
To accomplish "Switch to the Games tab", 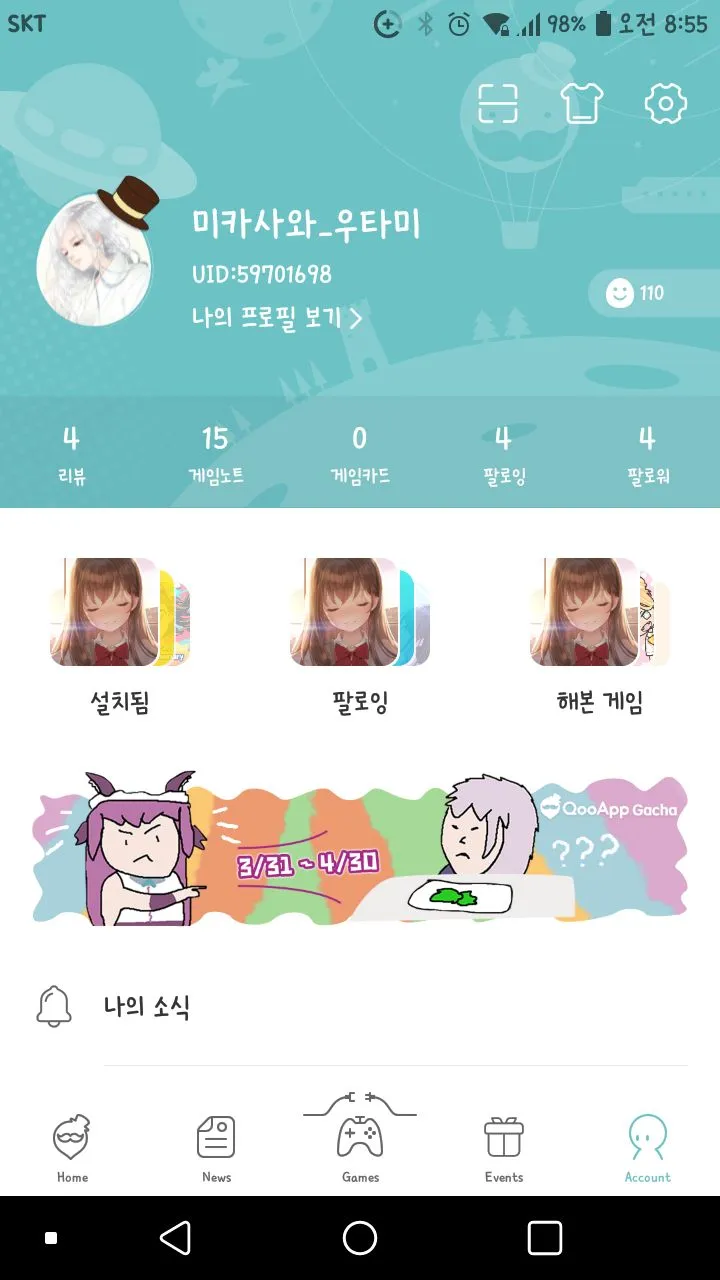I will pyautogui.click(x=360, y=1145).
